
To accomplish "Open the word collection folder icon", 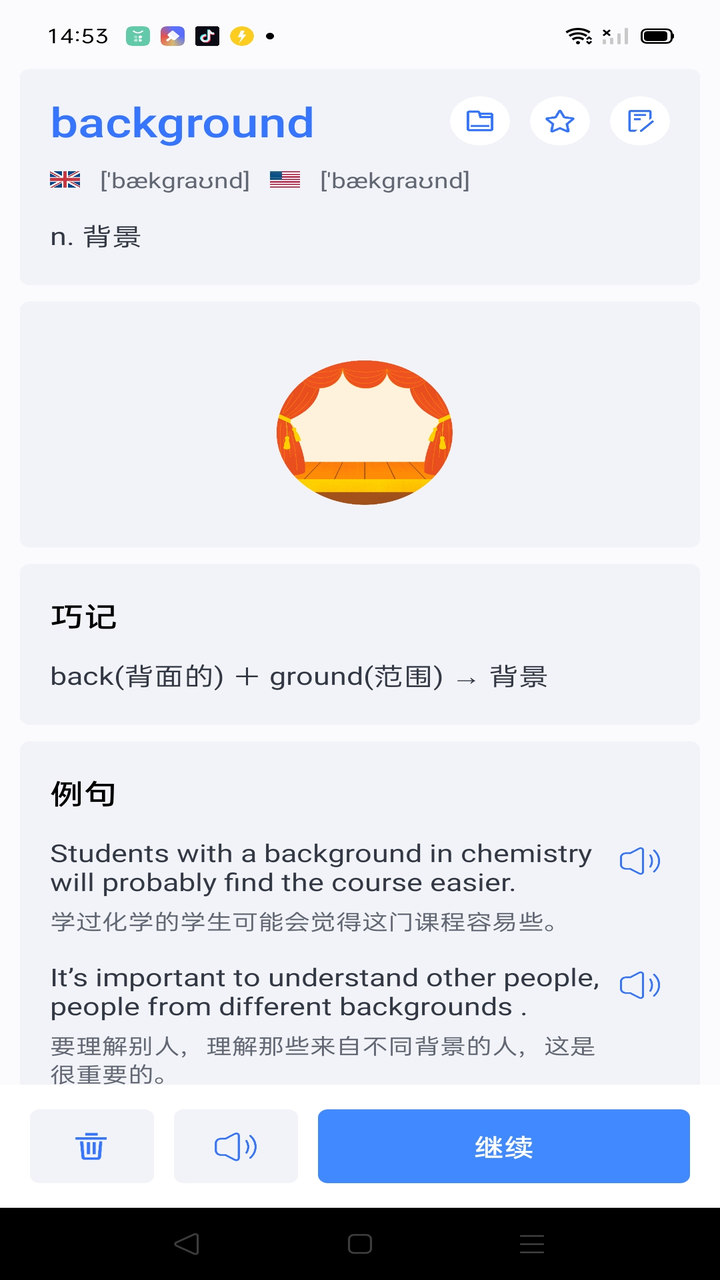I will 479,120.
